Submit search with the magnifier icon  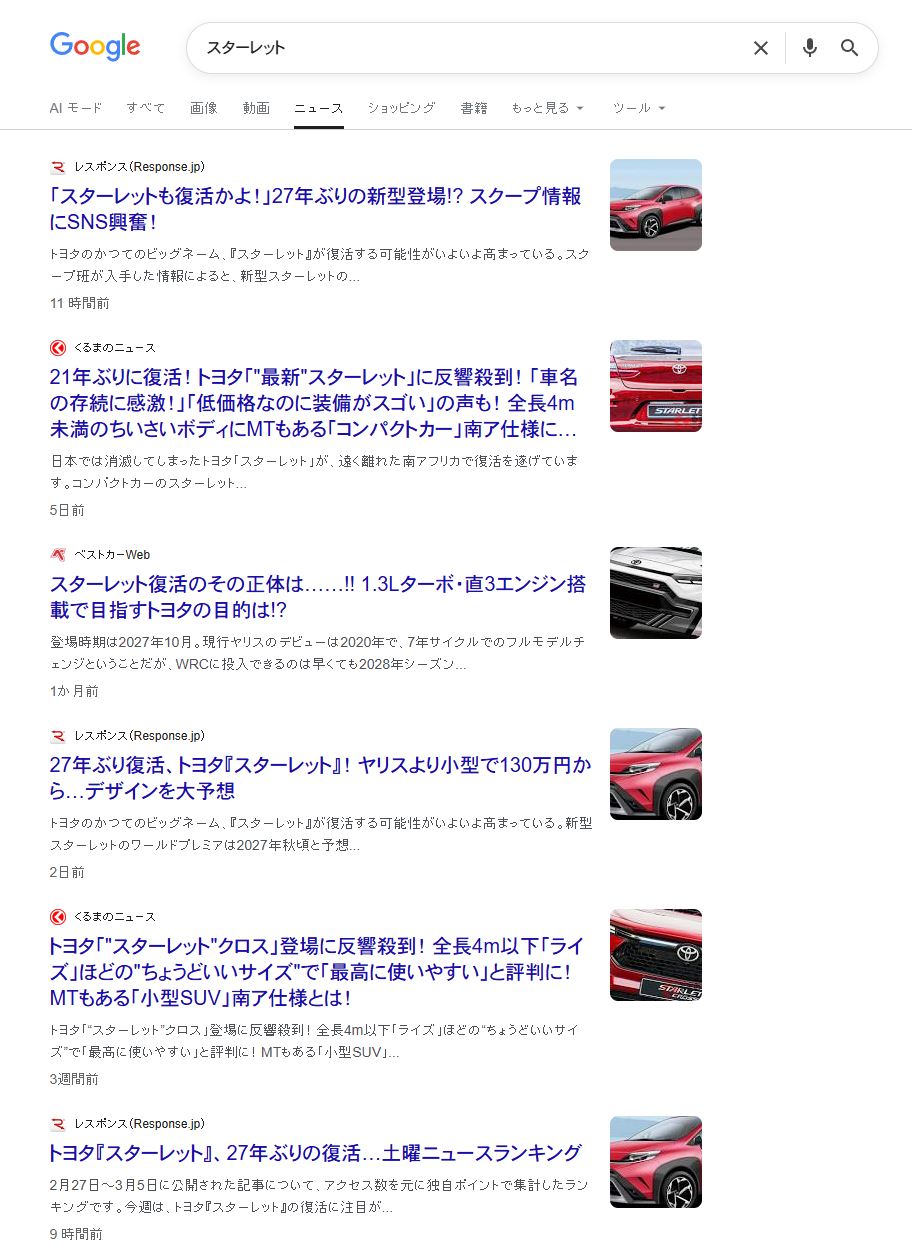850,48
